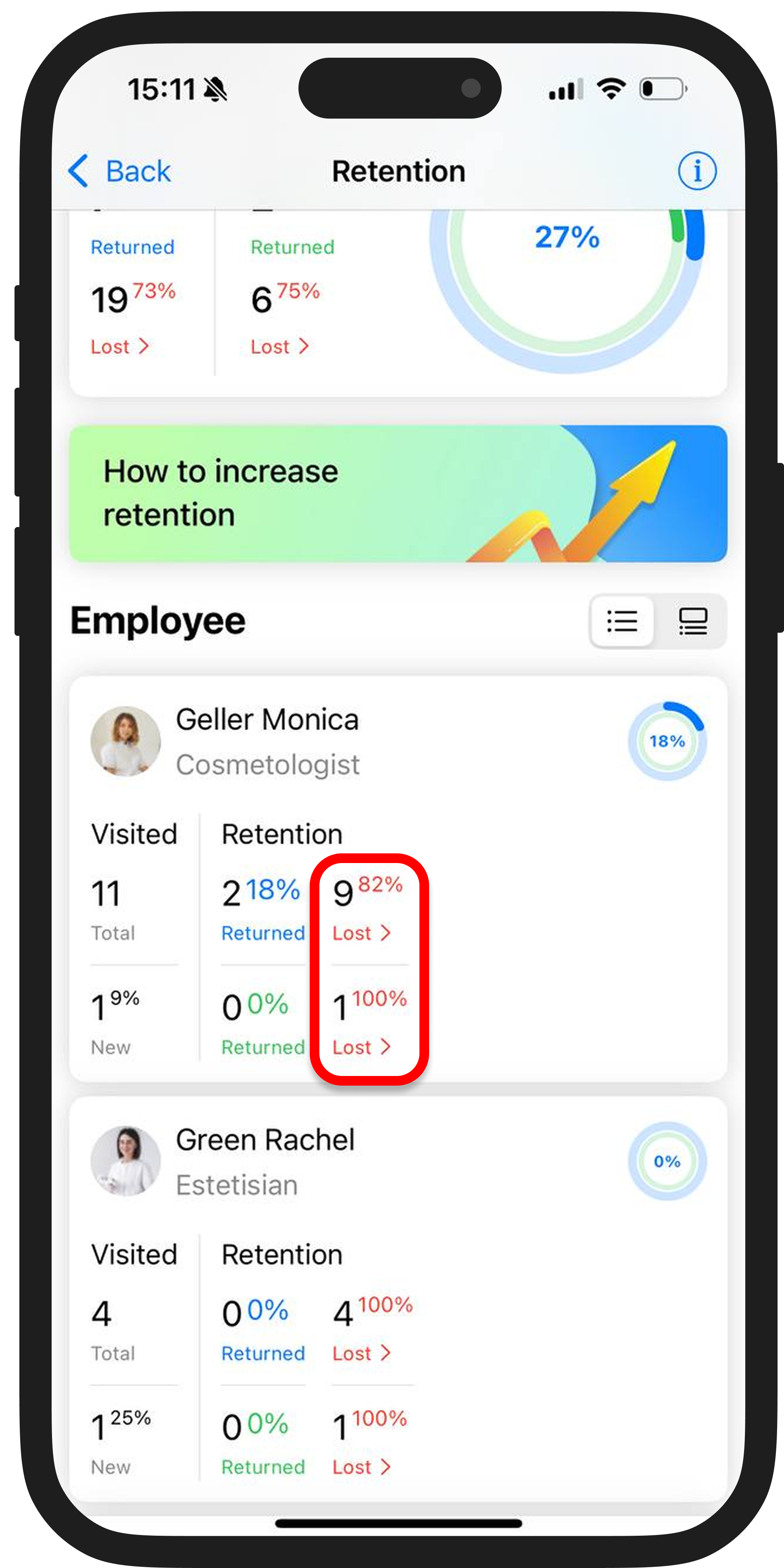View Geller Monica's 9 lost clients
The width and height of the screenshot is (784, 1568).
pyautogui.click(x=362, y=933)
